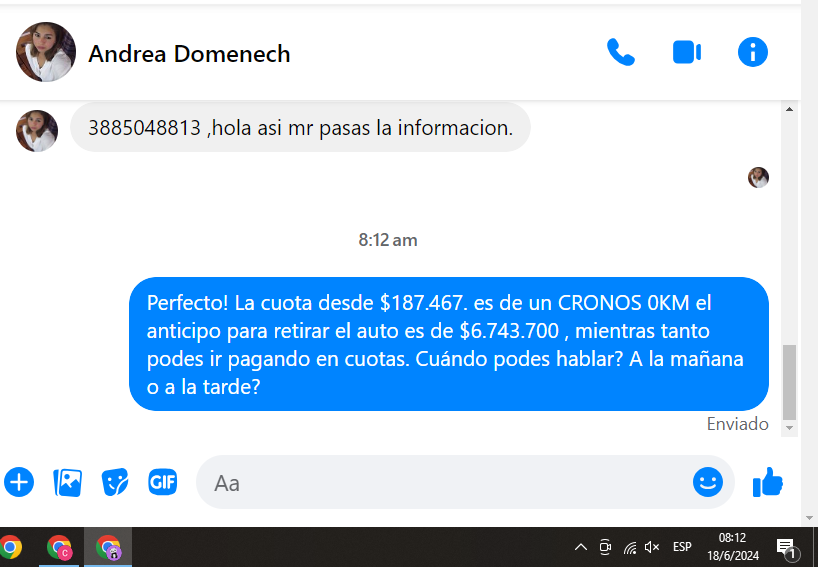818x567 pixels.
Task: Choose a sticker to send
Action: [x=115, y=482]
